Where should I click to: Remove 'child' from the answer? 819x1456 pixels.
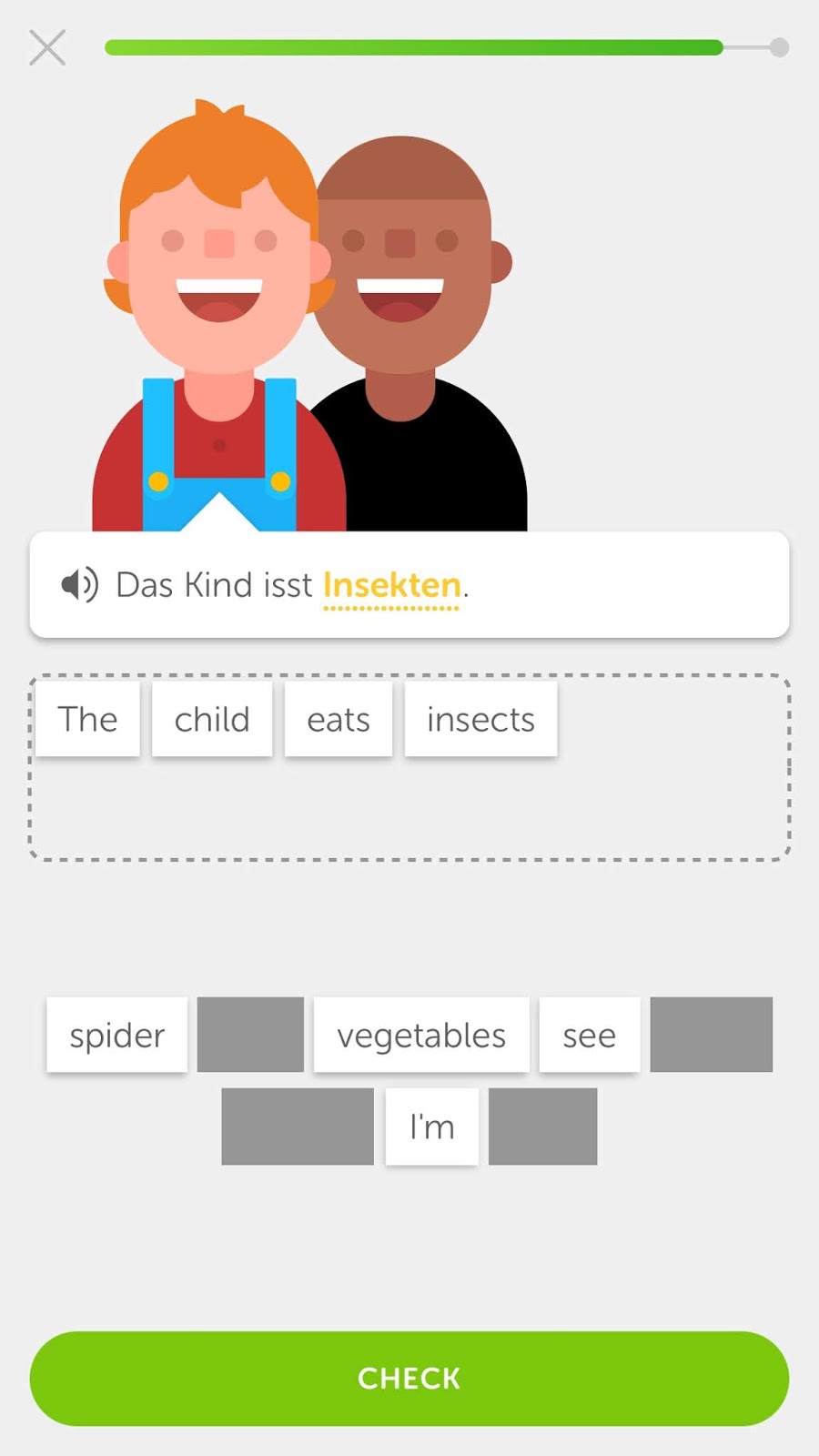[x=212, y=719]
